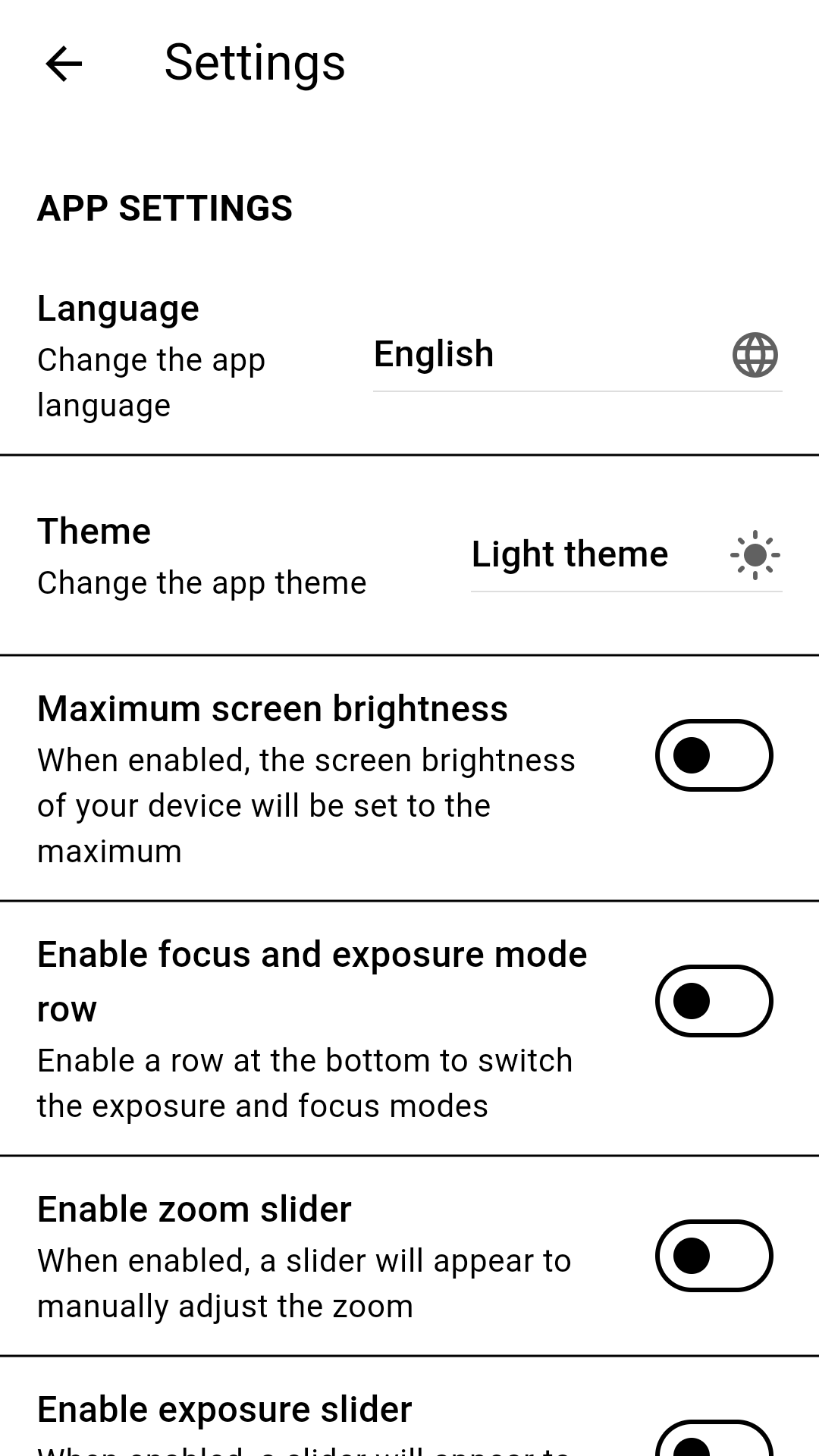819x1456 pixels.
Task: Open the Theme dropdown showing Light theme
Action: pos(626,555)
